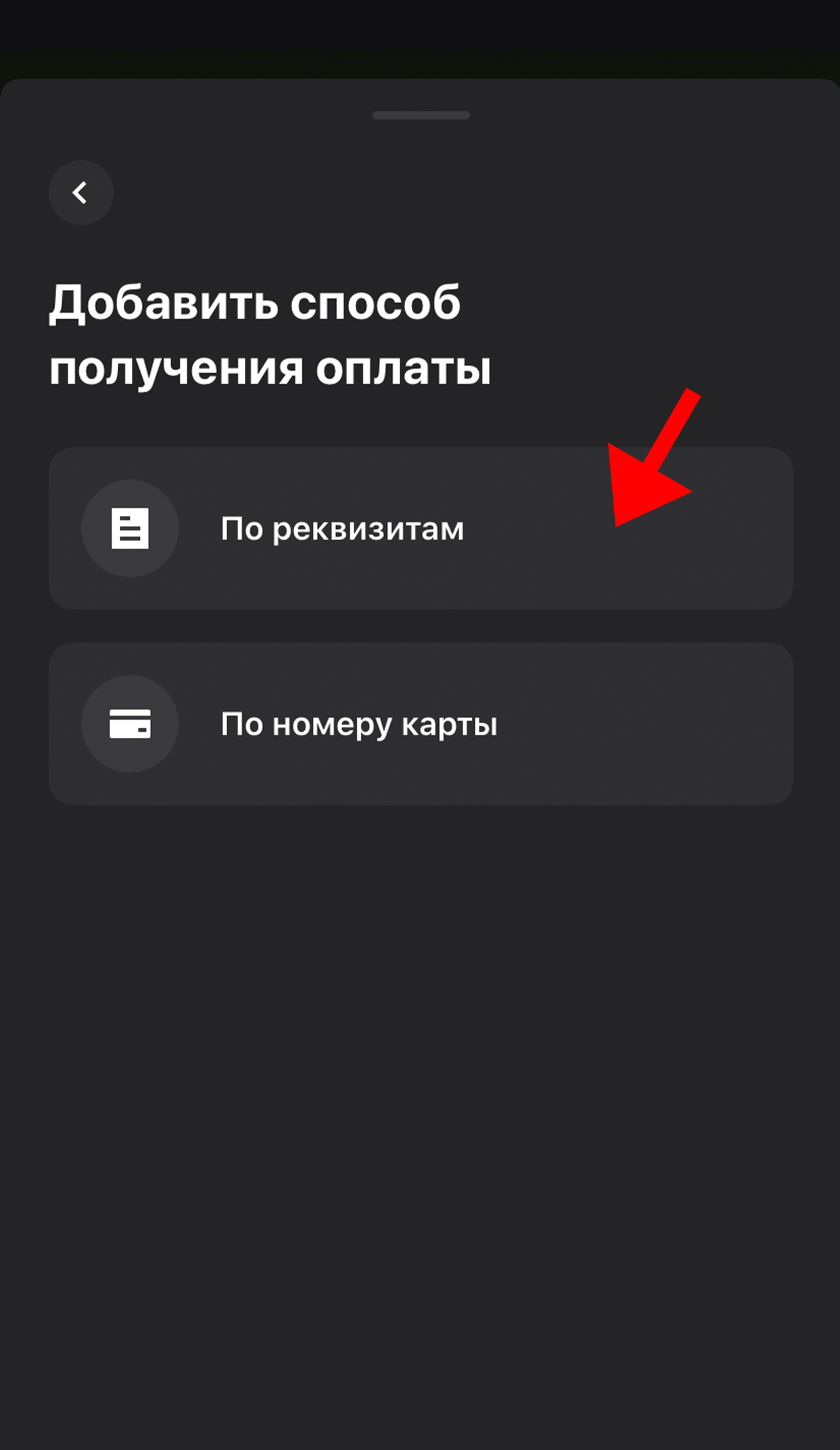Select the По реквизитам option
This screenshot has height=1450, width=840.
pos(419,528)
